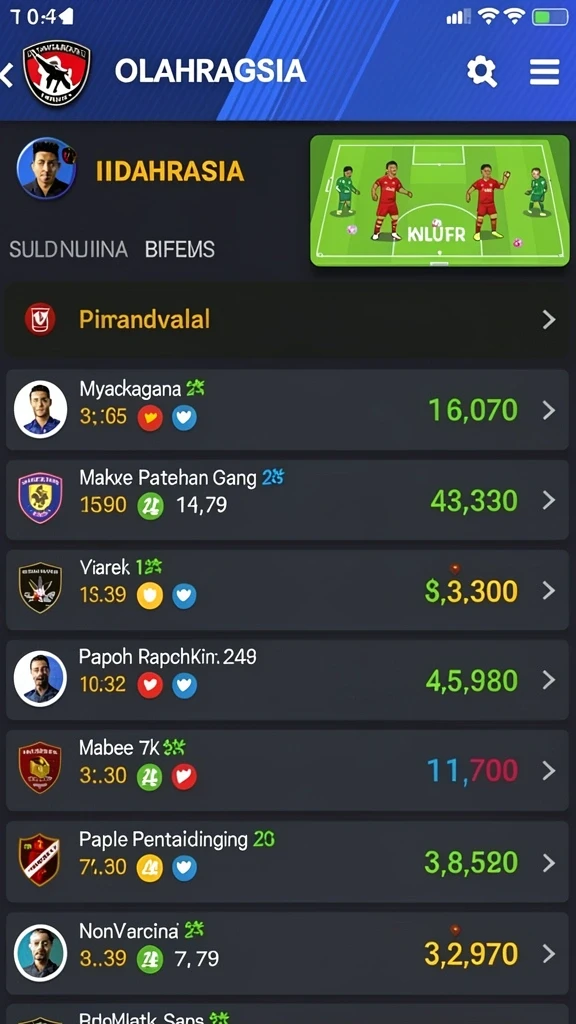The width and height of the screenshot is (576, 1024).
Task: Open the Myackagana entry
Action: point(287,409)
